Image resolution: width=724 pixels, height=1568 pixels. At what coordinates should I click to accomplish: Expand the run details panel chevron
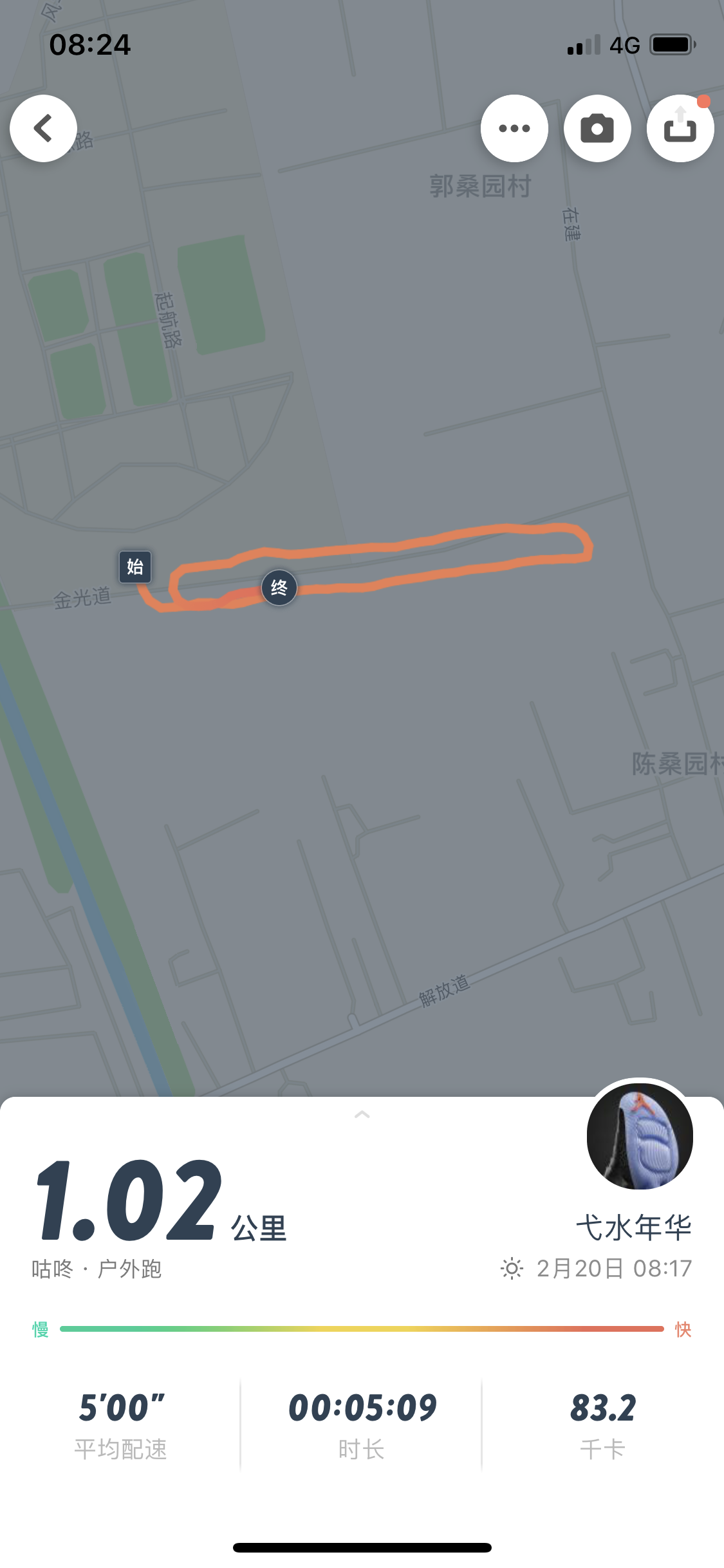[362, 1114]
